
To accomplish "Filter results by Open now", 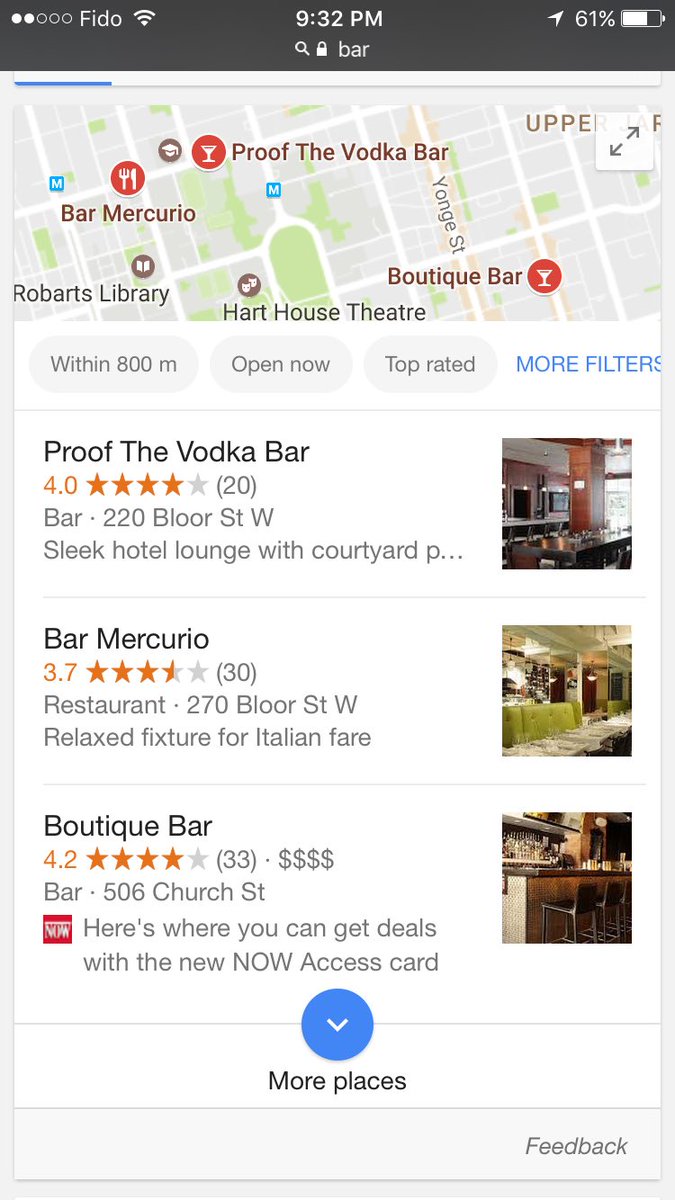I will (280, 364).
